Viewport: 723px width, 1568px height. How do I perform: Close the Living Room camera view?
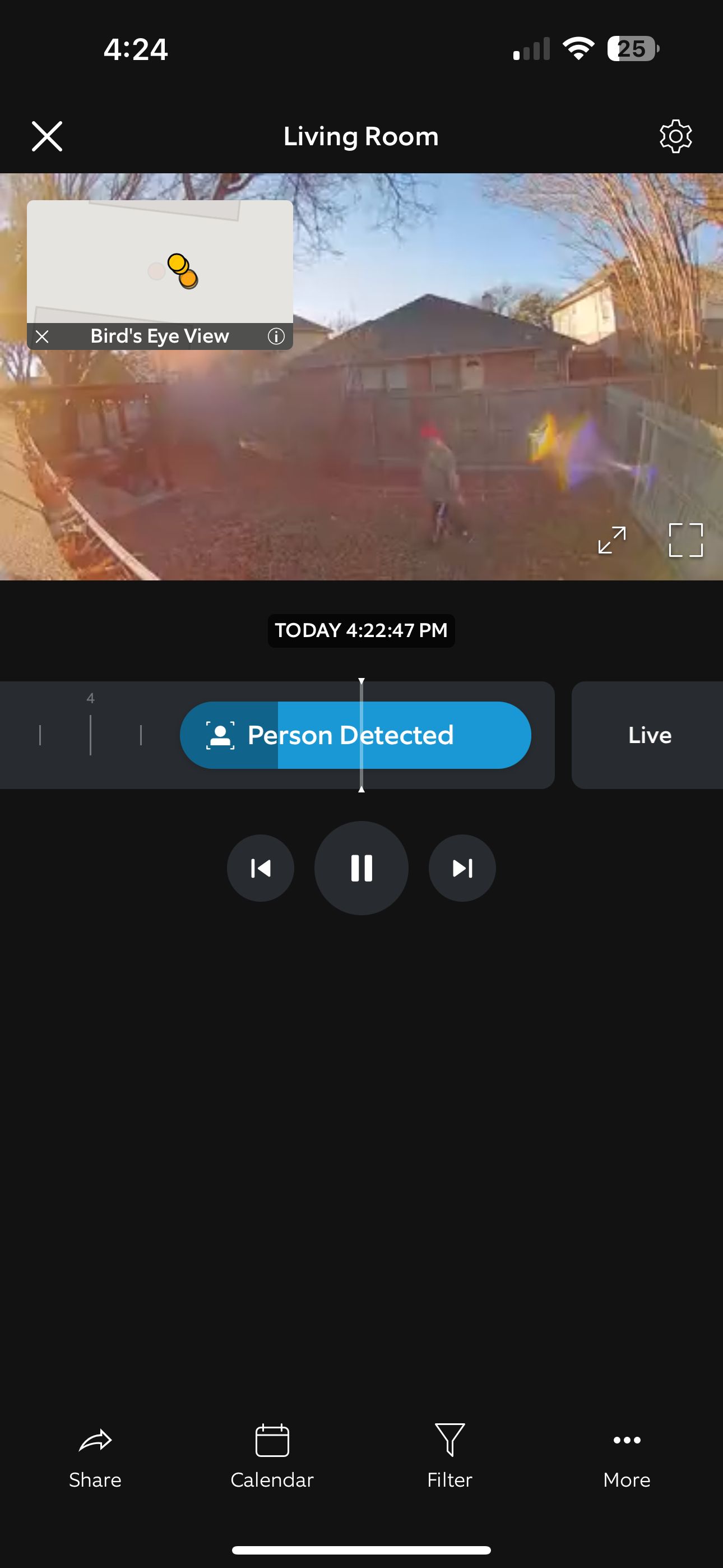pyautogui.click(x=47, y=136)
